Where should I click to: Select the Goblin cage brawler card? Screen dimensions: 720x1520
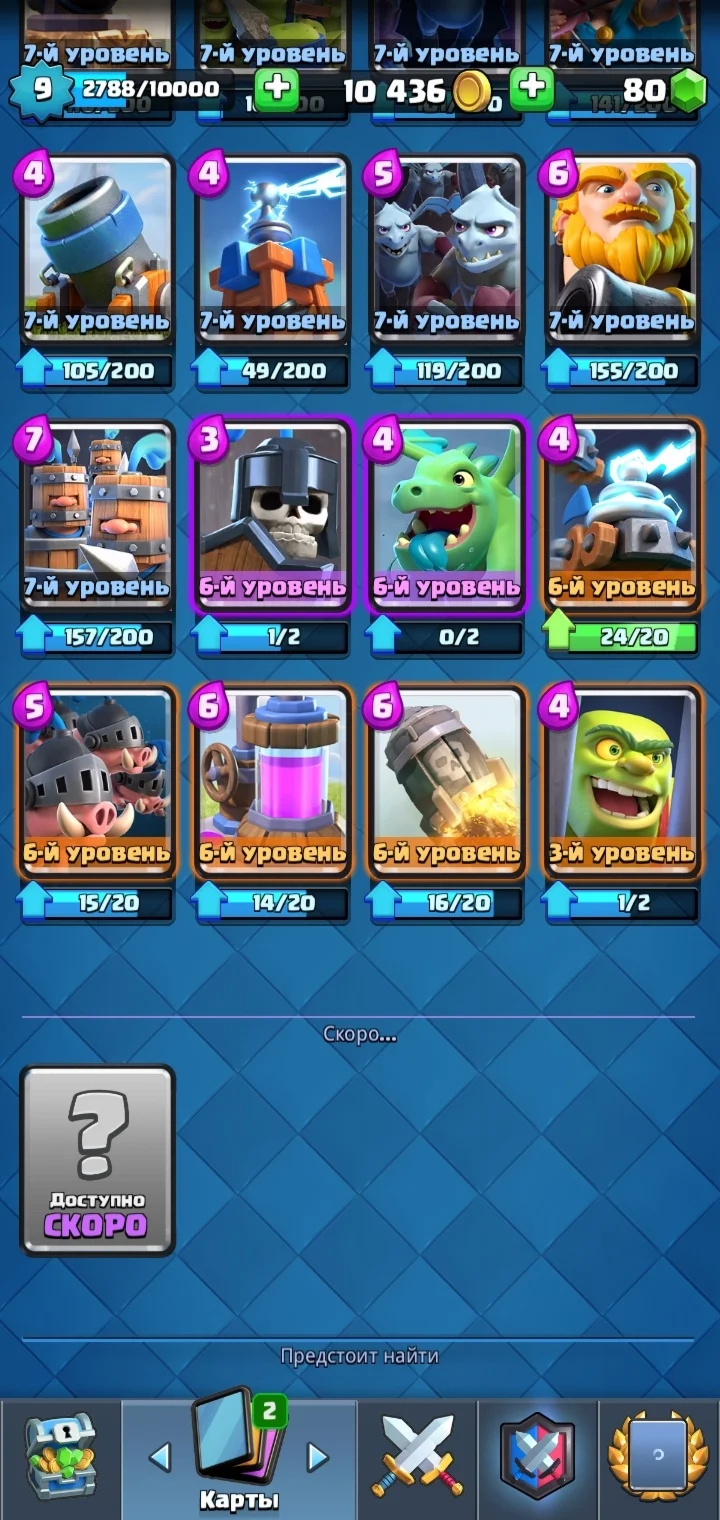621,782
